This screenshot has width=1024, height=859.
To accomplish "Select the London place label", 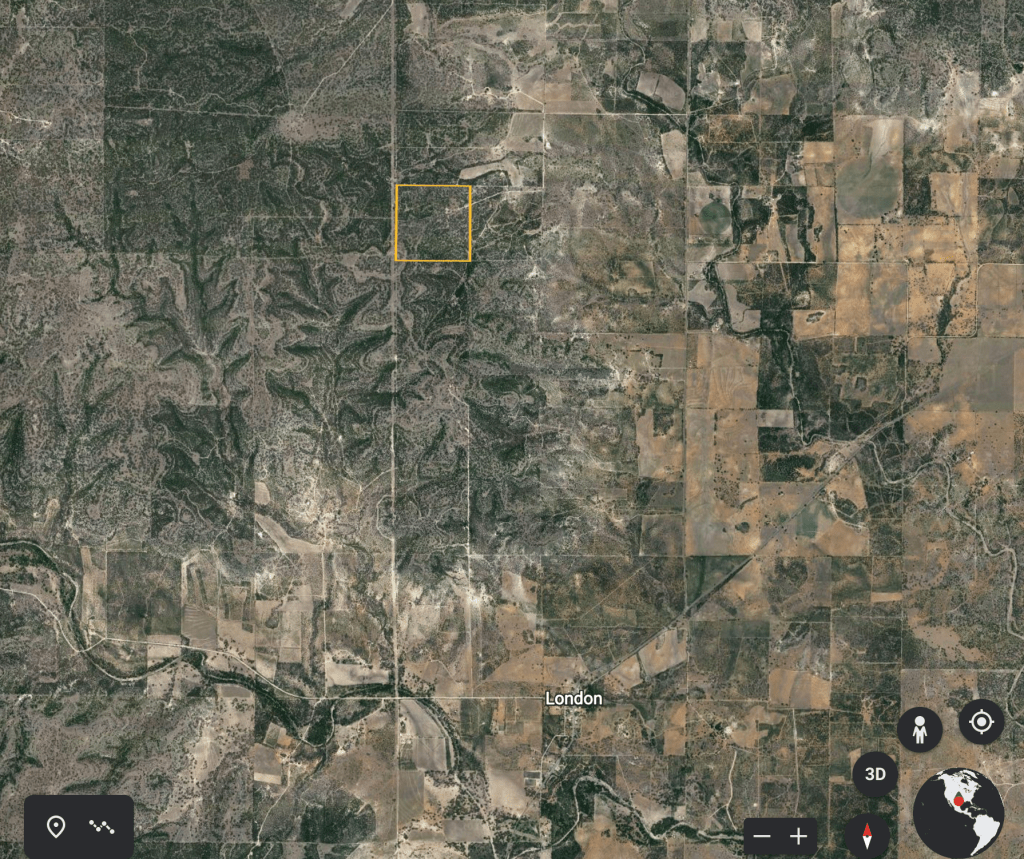I will [574, 699].
